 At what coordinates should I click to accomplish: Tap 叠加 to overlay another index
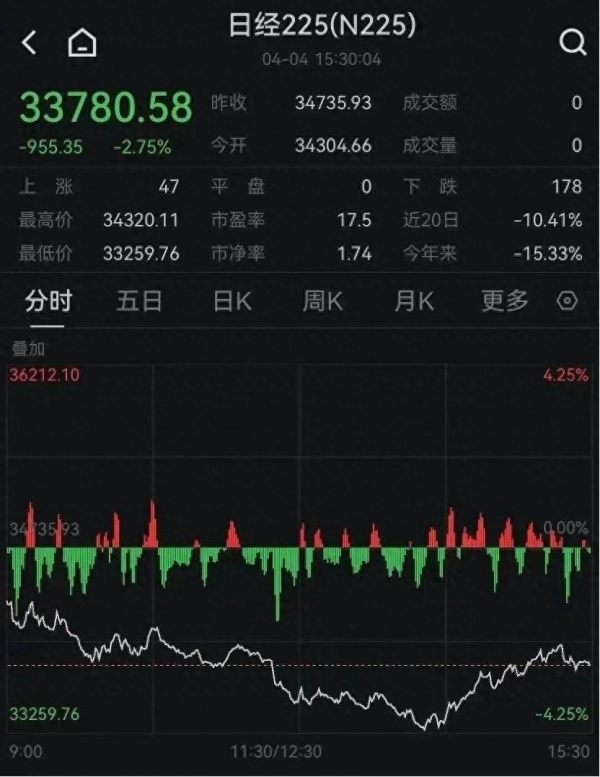point(28,349)
